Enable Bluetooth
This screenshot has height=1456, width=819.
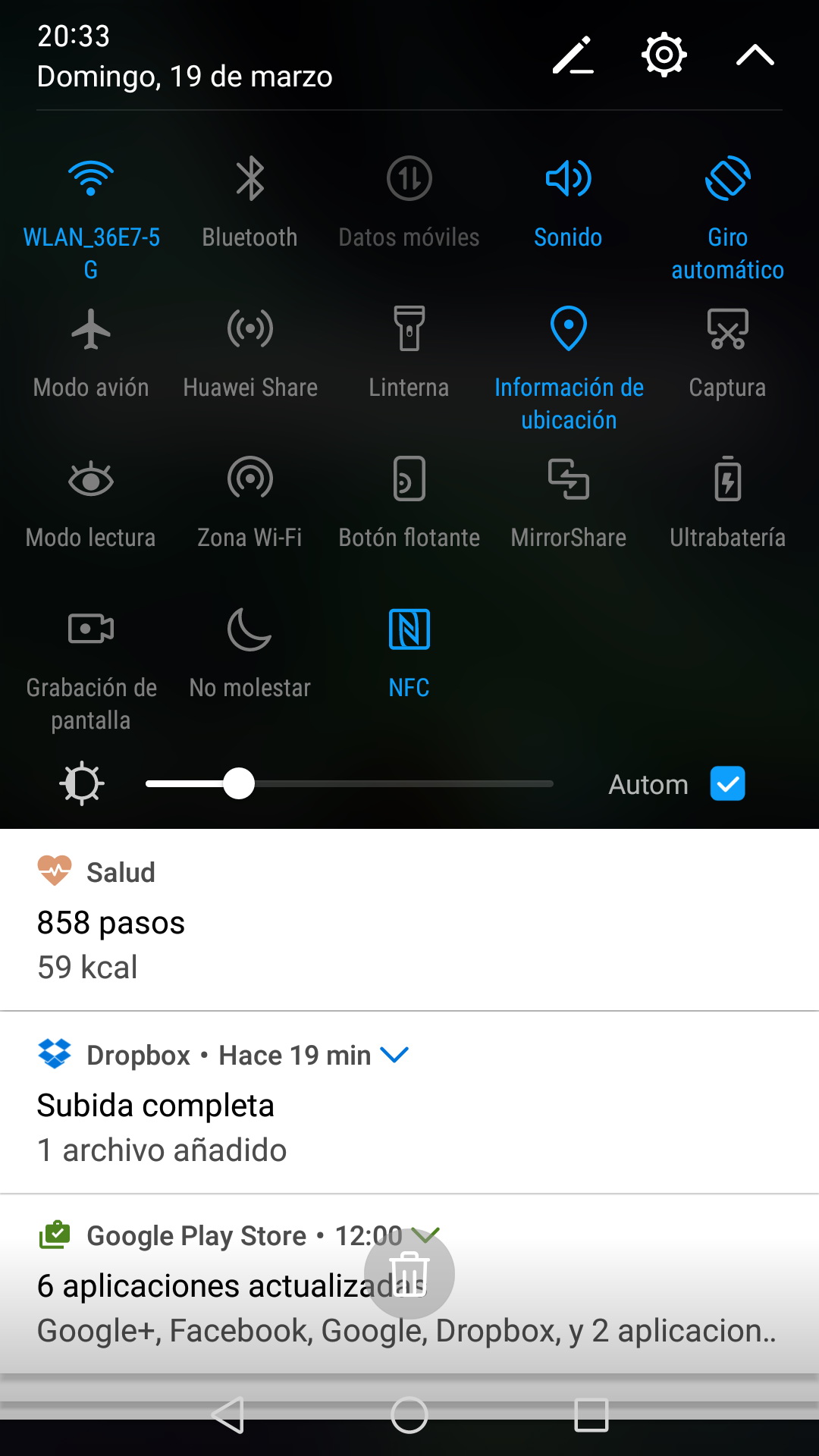coord(249,179)
